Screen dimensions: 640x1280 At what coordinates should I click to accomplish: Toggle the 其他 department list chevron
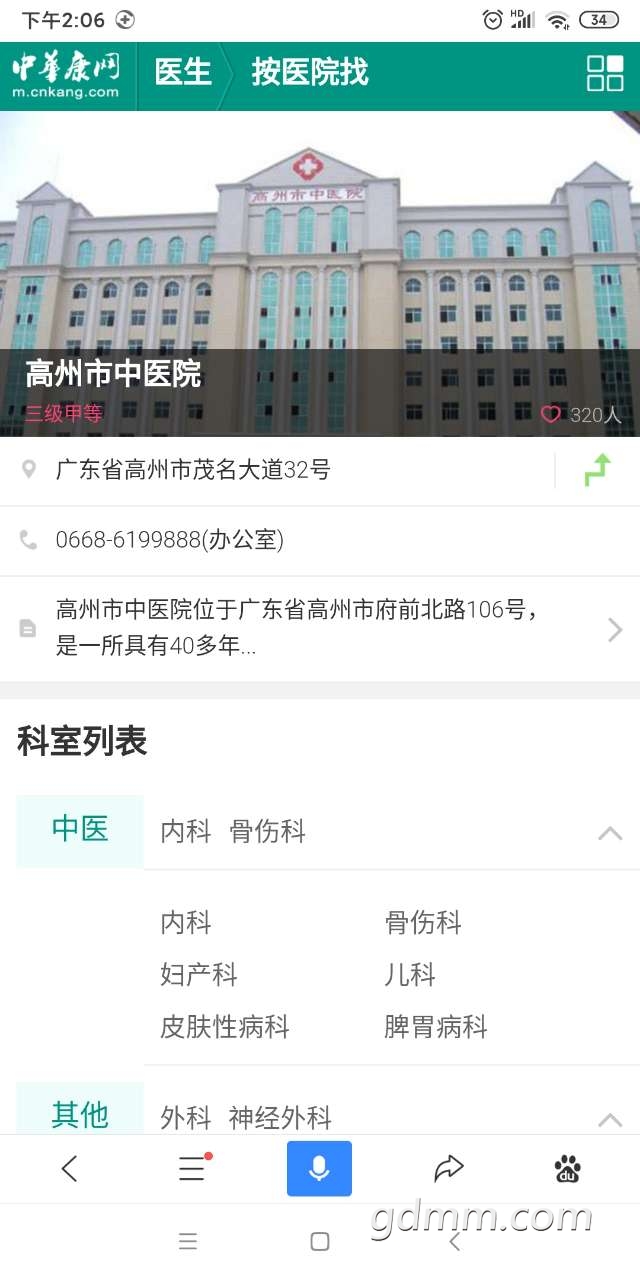click(x=610, y=1118)
